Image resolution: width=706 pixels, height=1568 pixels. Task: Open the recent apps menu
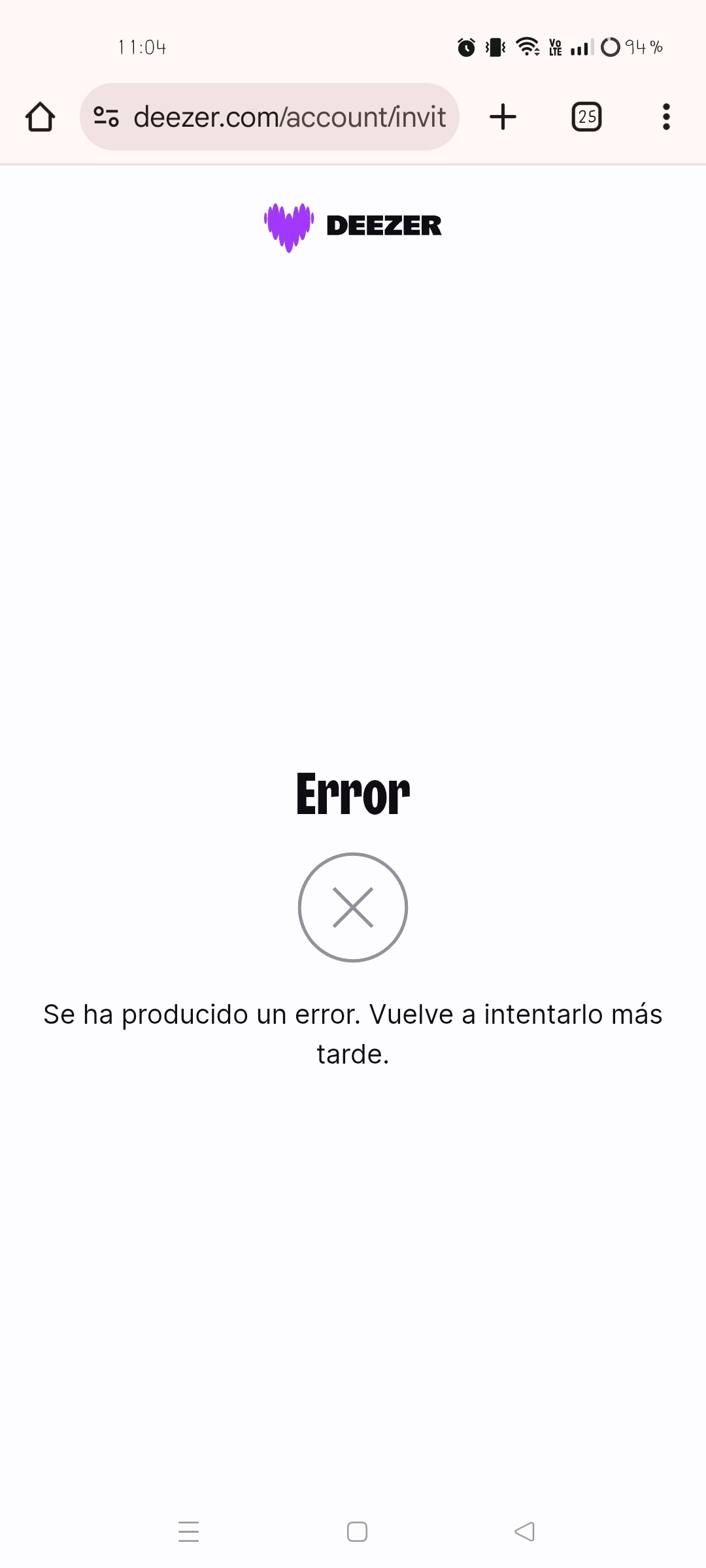pyautogui.click(x=188, y=1531)
